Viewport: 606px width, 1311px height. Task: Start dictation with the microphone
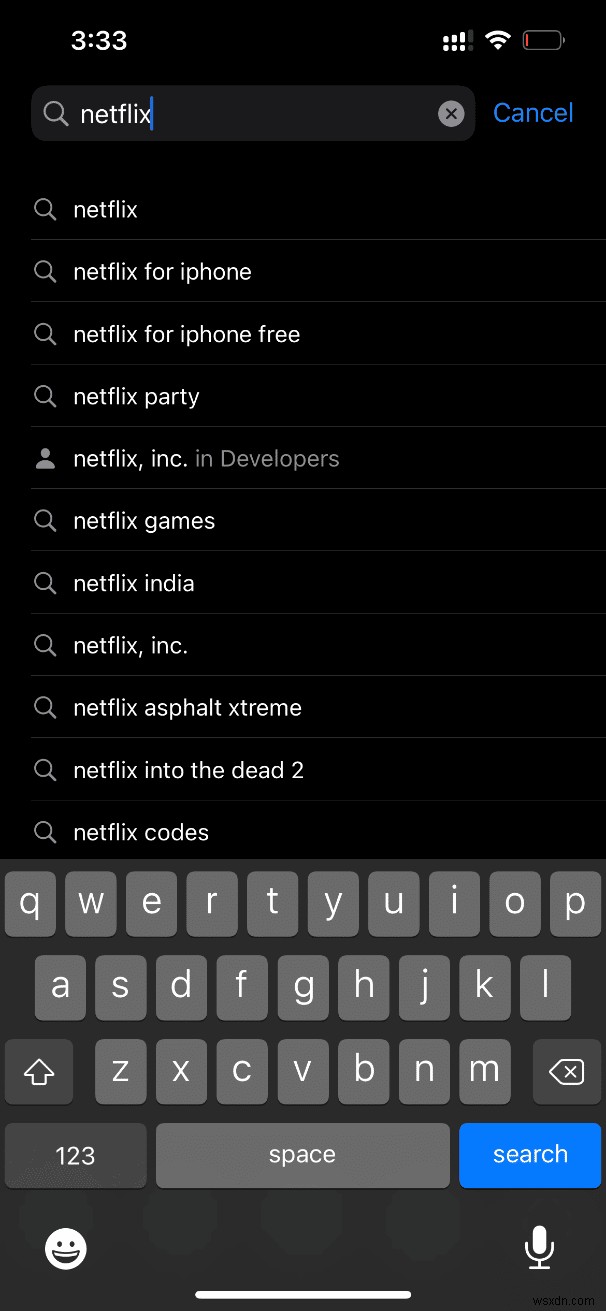click(539, 1247)
